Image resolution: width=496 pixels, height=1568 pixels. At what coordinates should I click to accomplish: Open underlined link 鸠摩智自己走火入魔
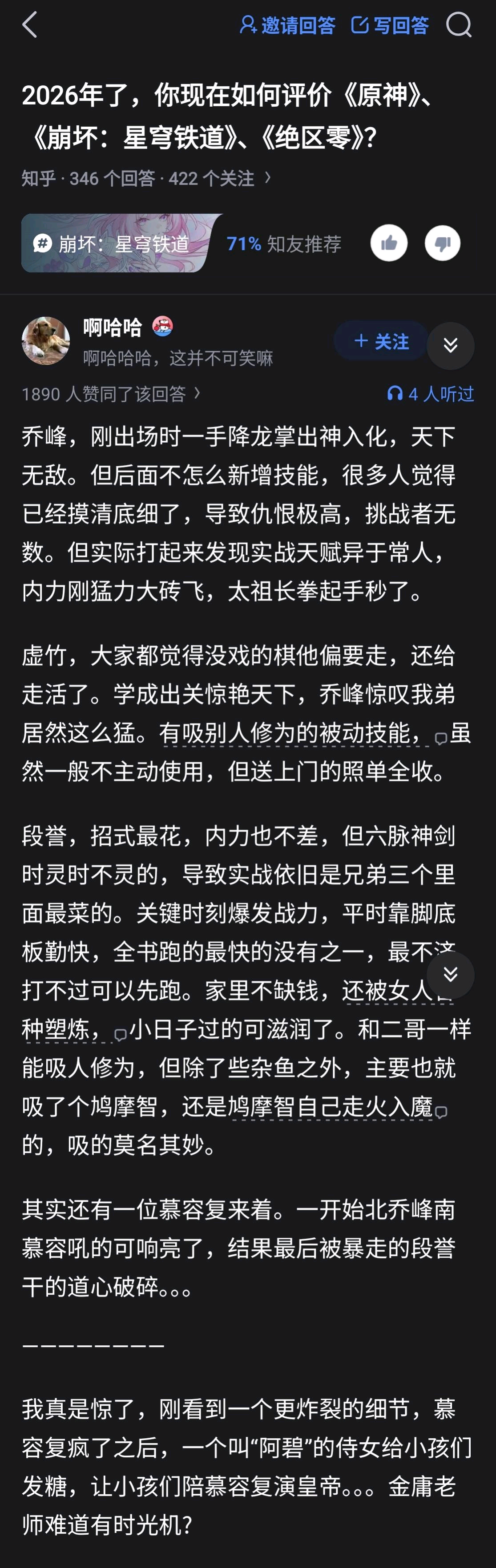click(332, 1106)
